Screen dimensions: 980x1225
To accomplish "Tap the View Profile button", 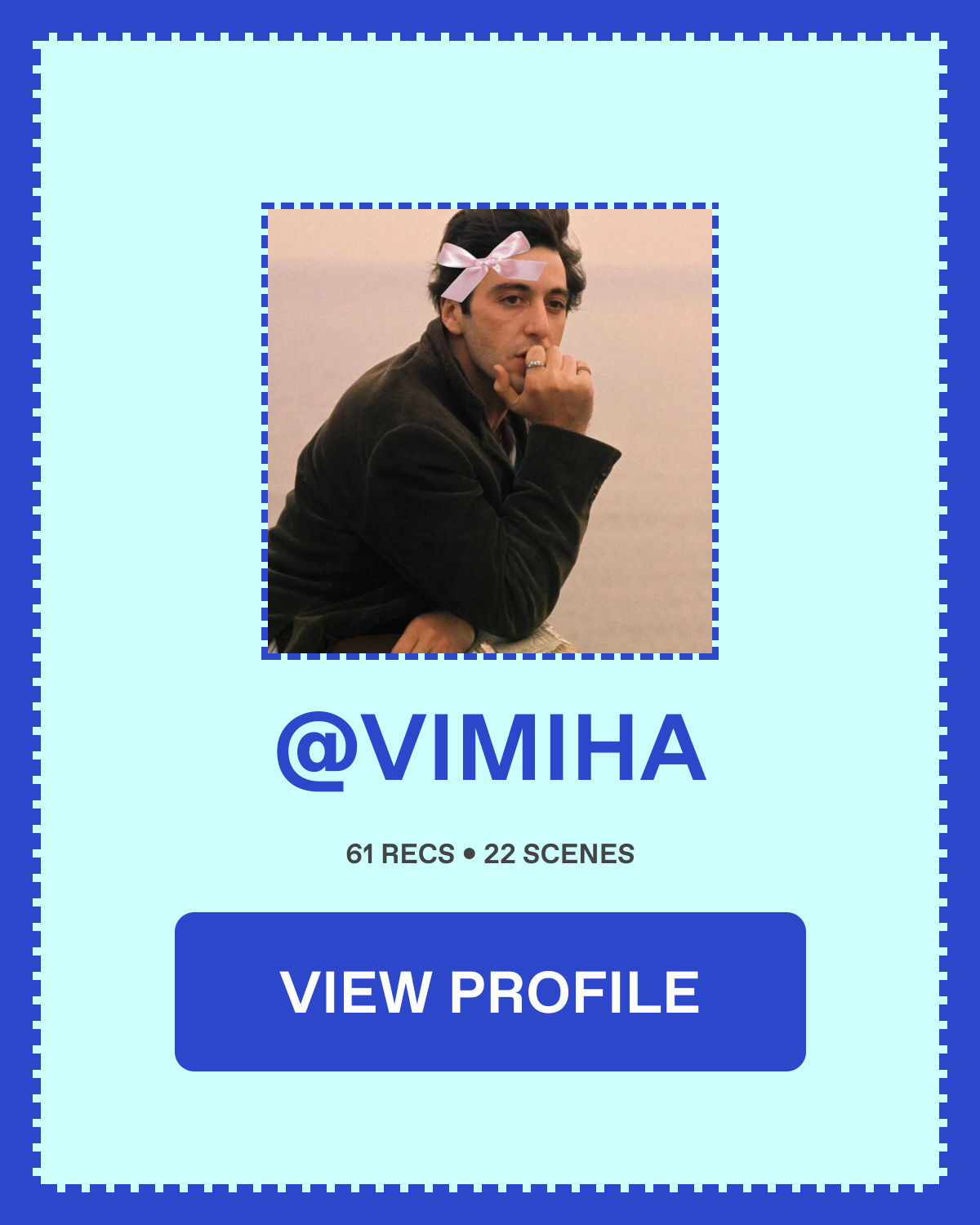I will click(x=490, y=991).
